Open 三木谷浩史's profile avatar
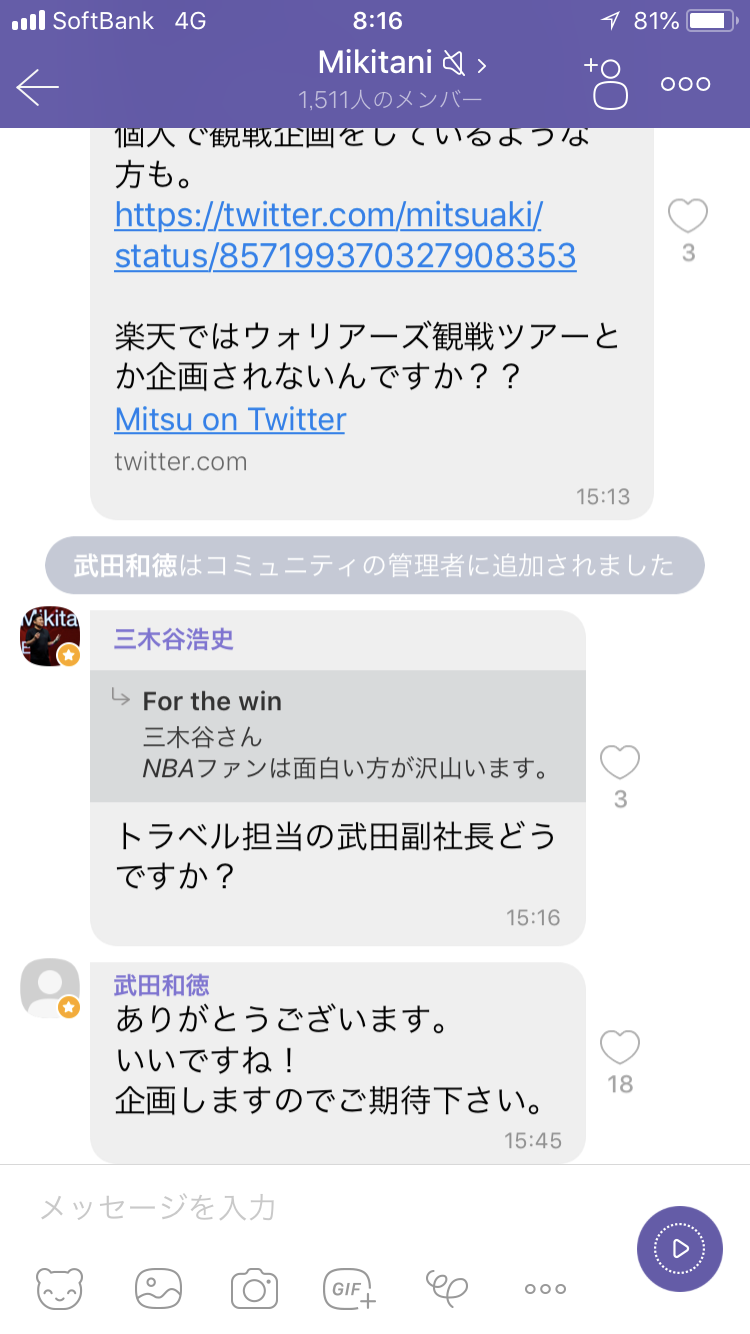This screenshot has height=1334, width=750. pyautogui.click(x=50, y=636)
